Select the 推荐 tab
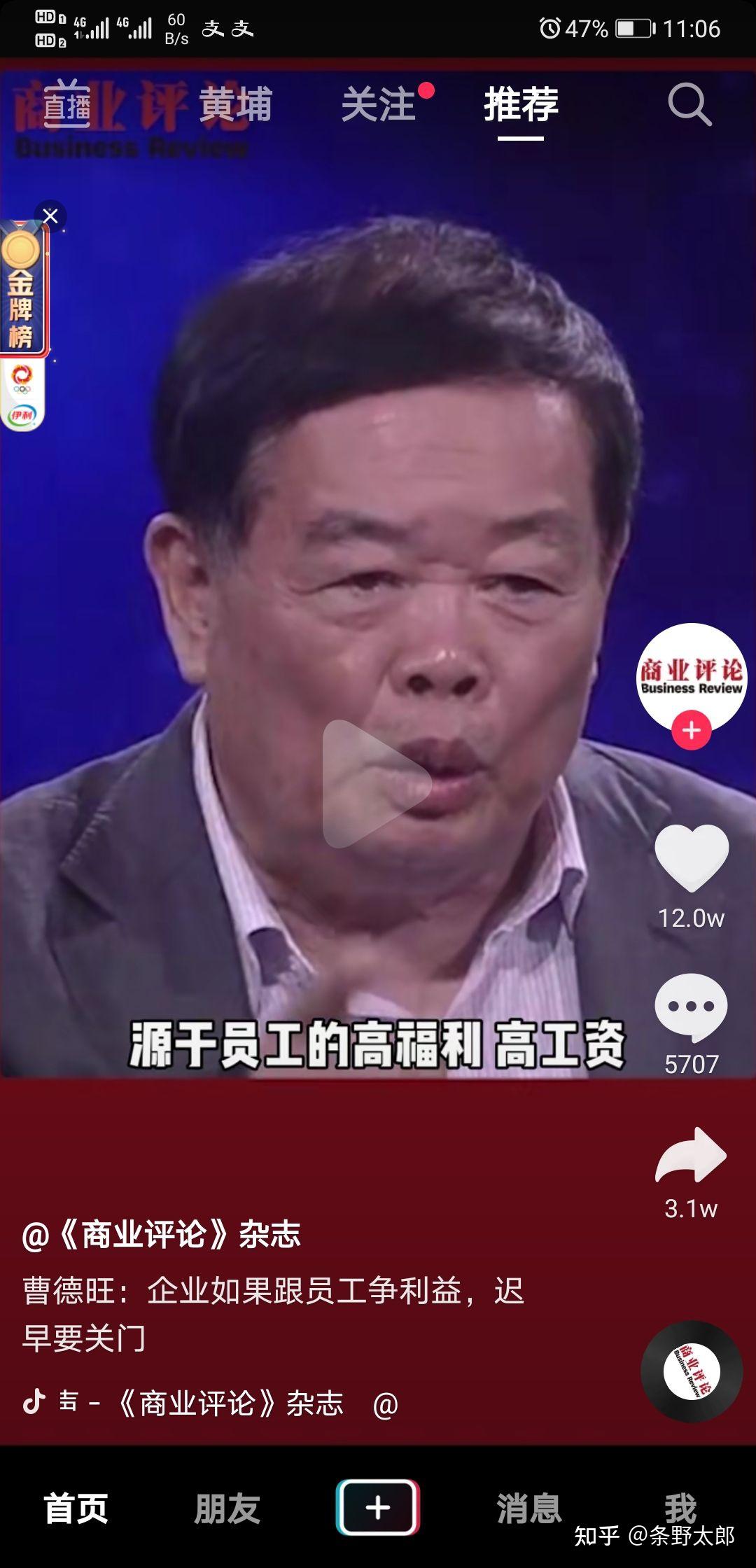 point(521,105)
